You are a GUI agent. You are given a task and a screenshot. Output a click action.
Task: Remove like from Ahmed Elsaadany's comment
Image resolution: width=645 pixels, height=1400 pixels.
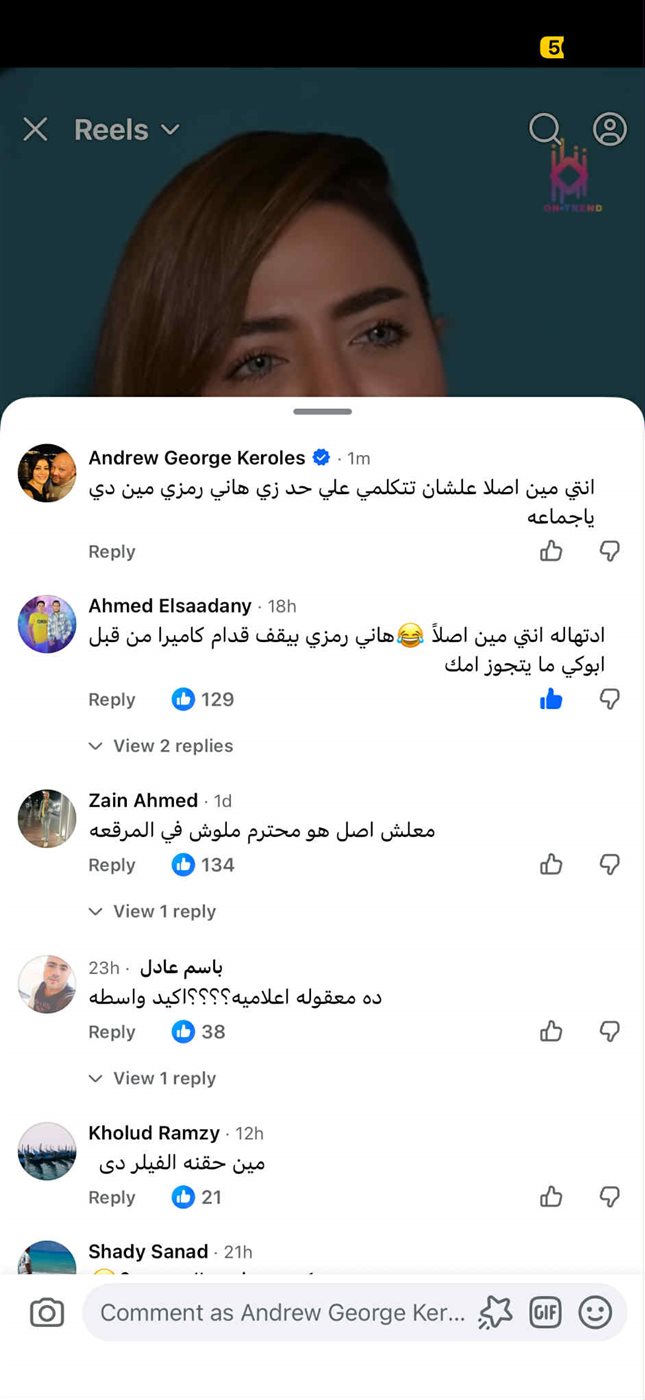pyautogui.click(x=551, y=699)
